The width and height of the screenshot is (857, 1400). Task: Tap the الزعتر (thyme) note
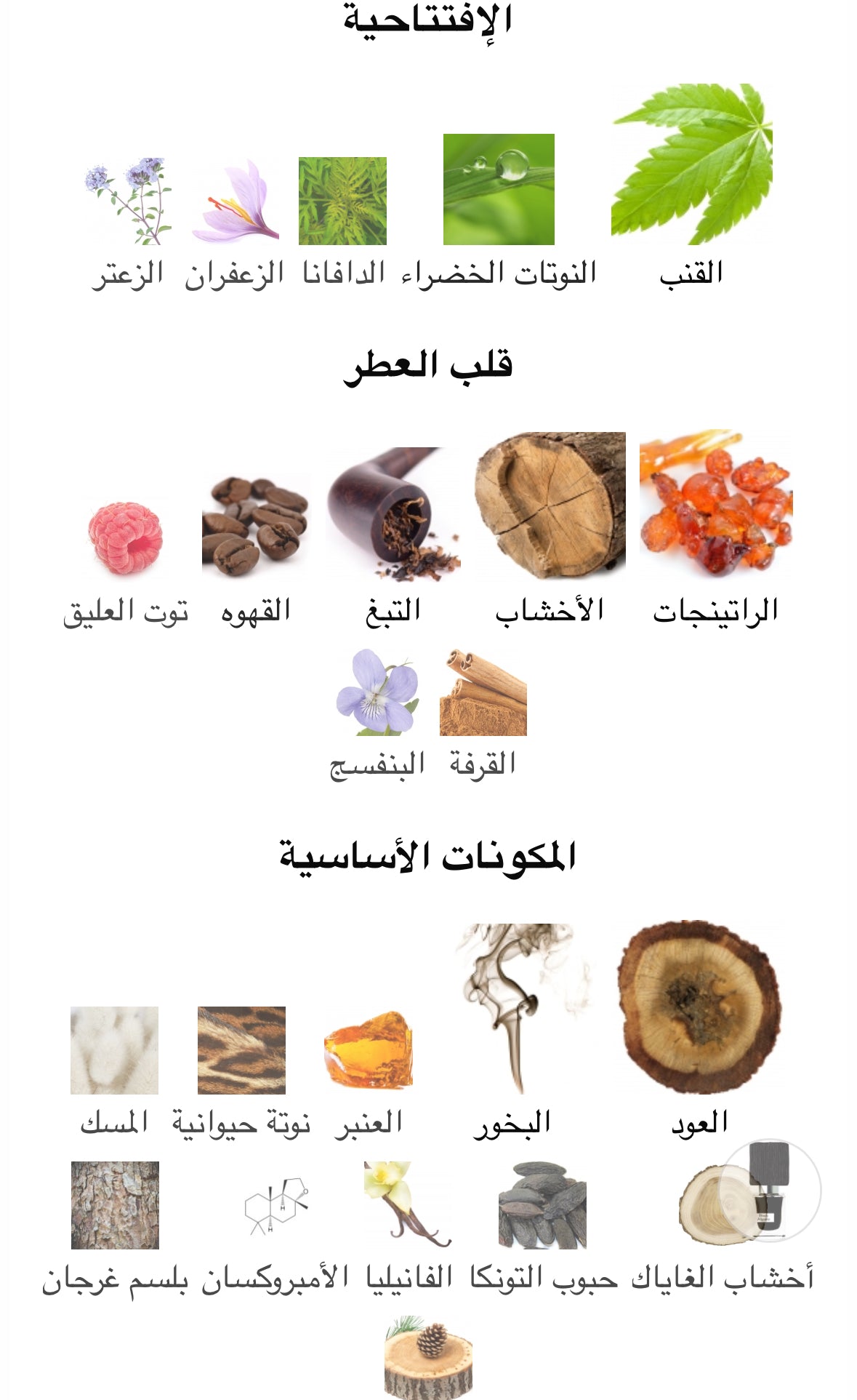point(128,201)
